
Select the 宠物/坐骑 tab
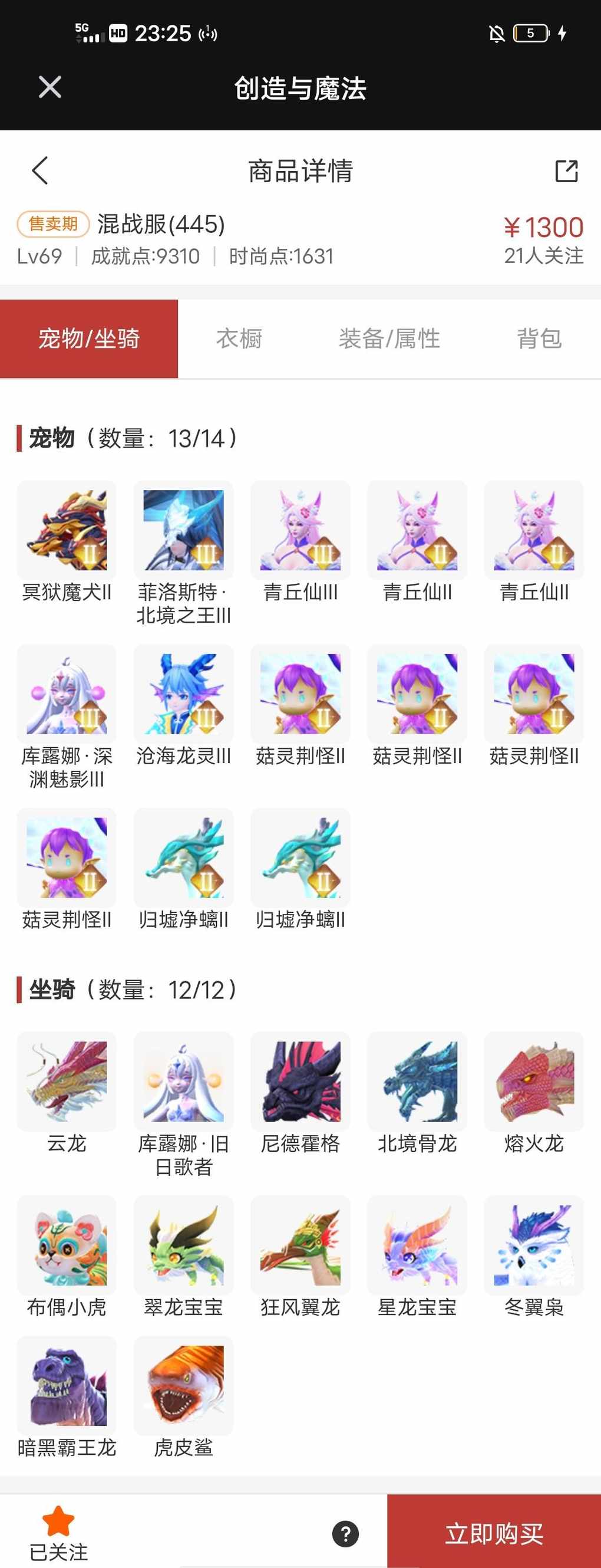[89, 338]
